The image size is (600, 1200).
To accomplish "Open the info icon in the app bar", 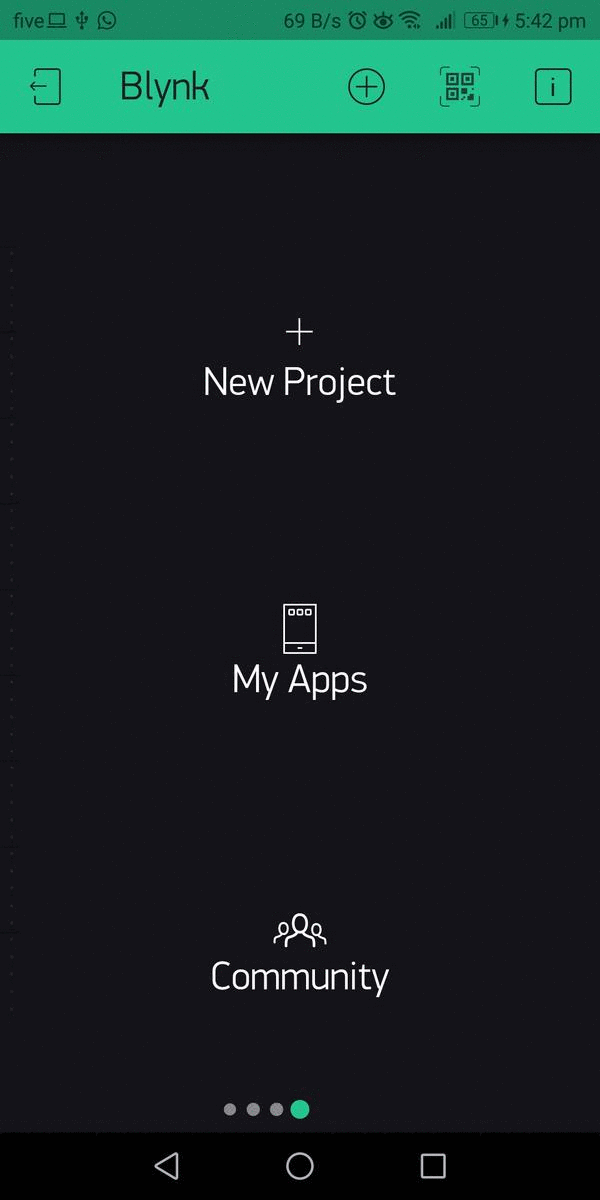I will tap(552, 87).
